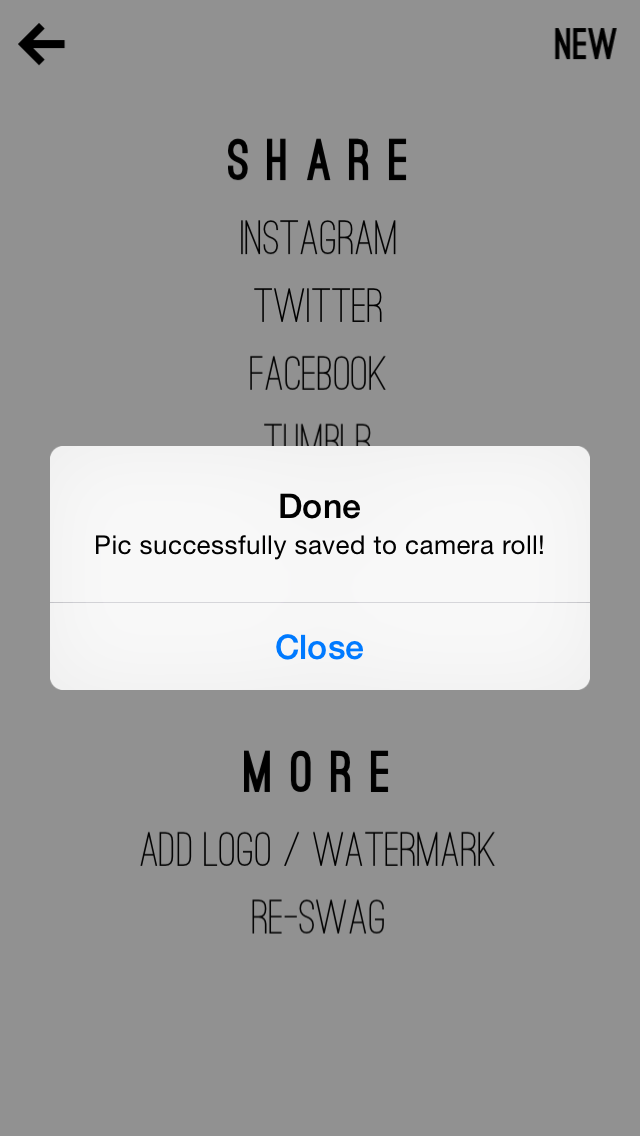Go back using the arrow icon
The image size is (640, 1136).
click(x=41, y=44)
